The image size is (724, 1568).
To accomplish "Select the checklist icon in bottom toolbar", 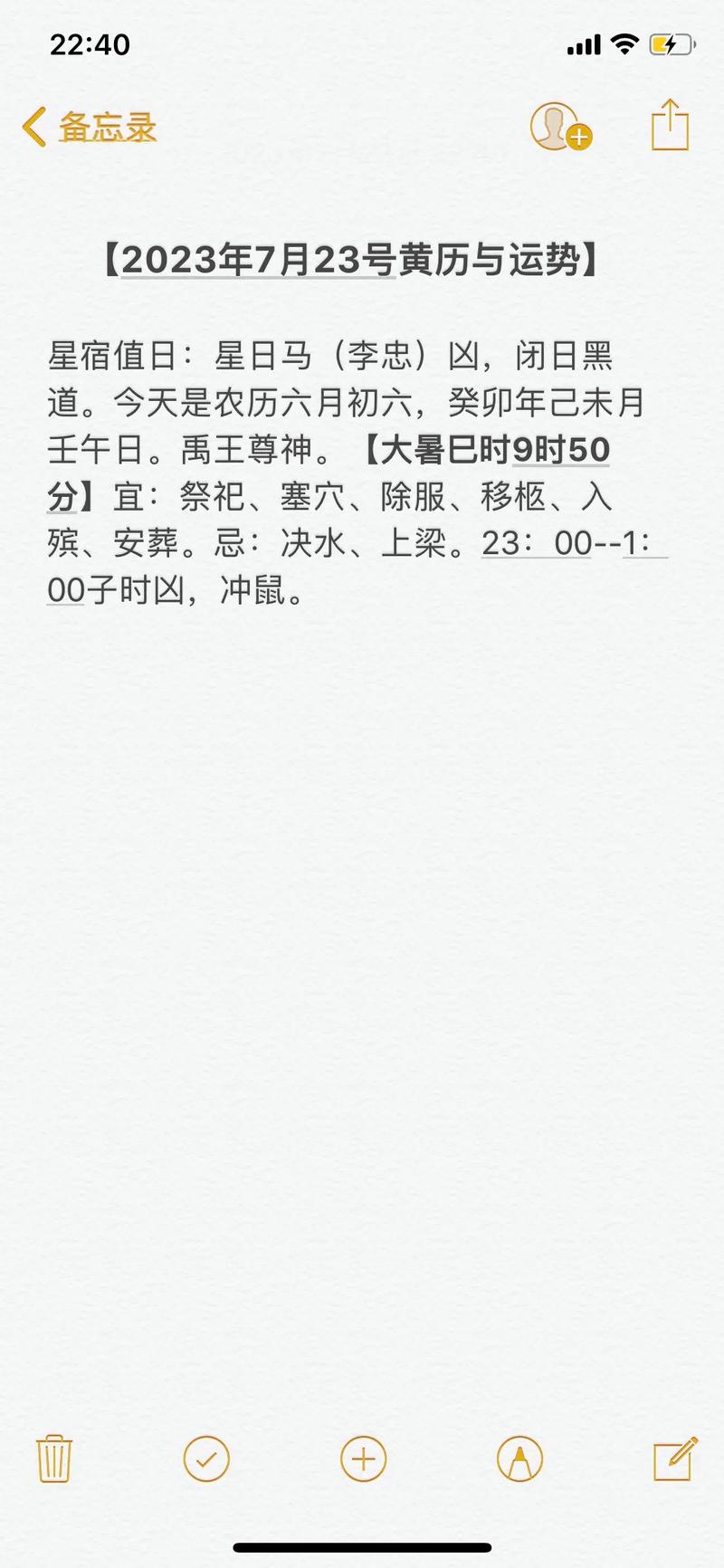I will tap(206, 1459).
